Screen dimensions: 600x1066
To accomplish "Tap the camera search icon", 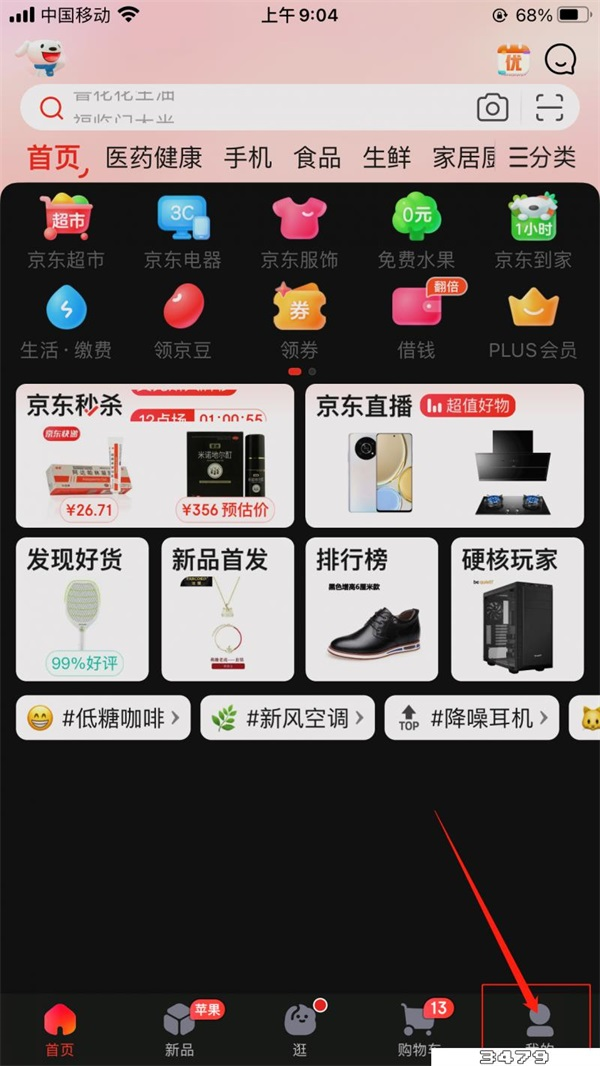I will [492, 108].
